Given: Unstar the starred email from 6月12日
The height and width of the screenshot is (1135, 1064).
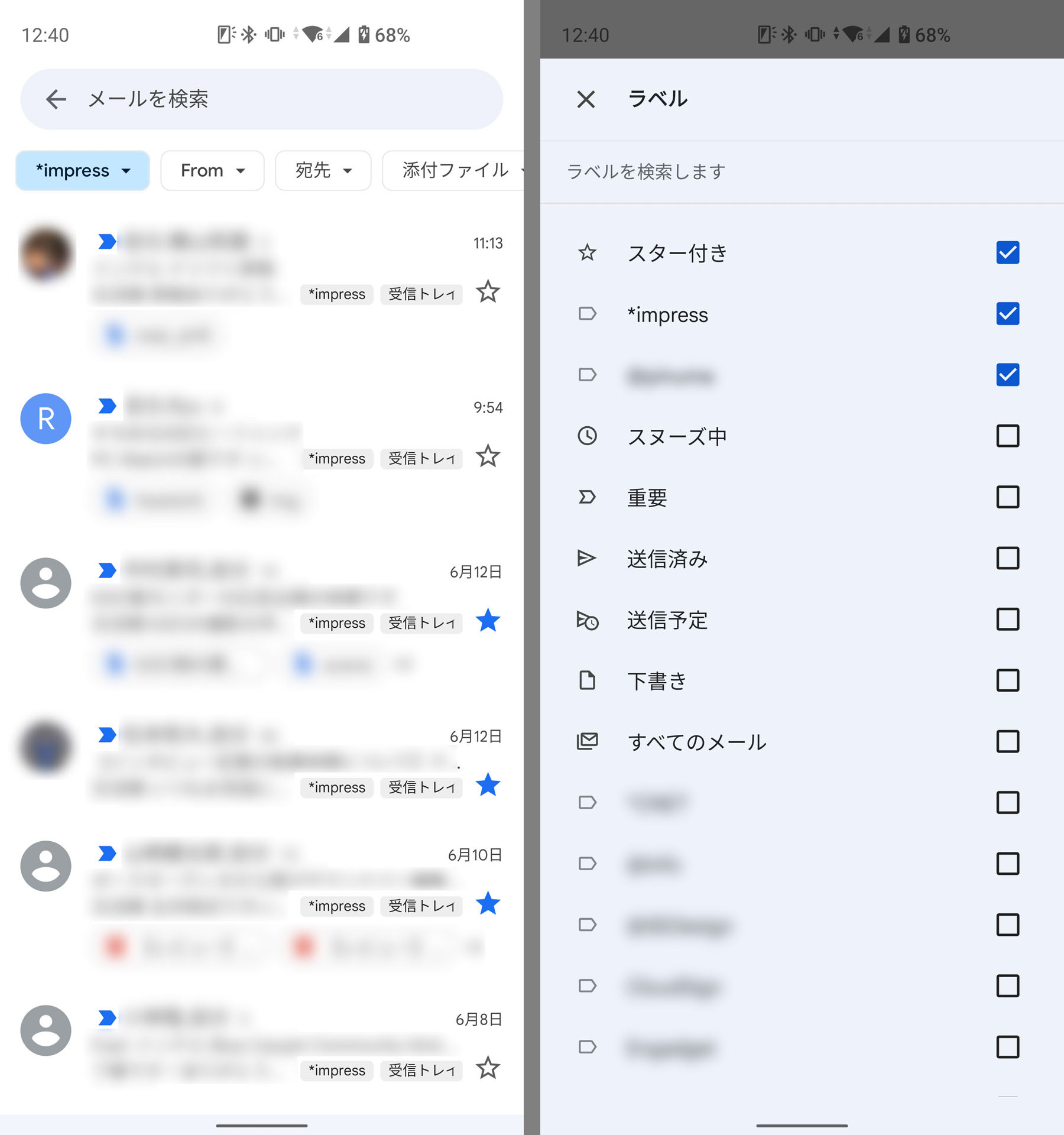Looking at the screenshot, I should [x=488, y=622].
